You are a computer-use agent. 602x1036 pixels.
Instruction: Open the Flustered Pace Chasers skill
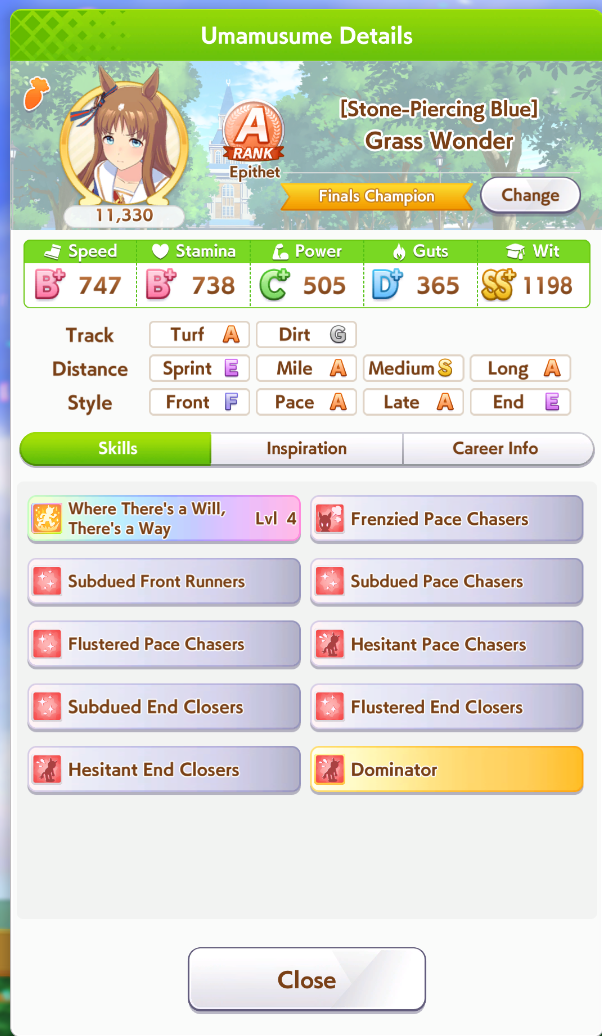[x=164, y=644]
